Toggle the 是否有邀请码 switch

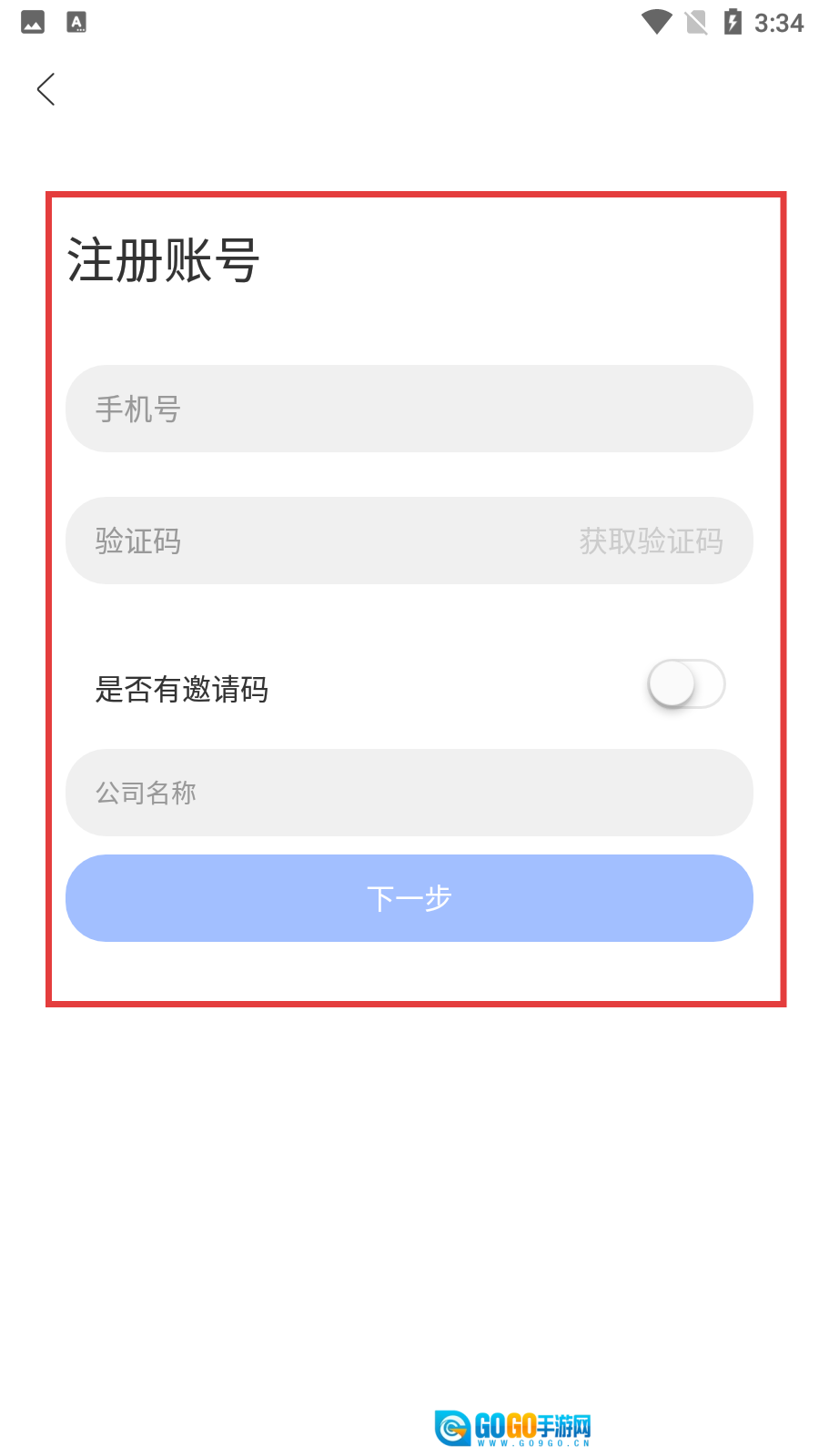point(685,684)
